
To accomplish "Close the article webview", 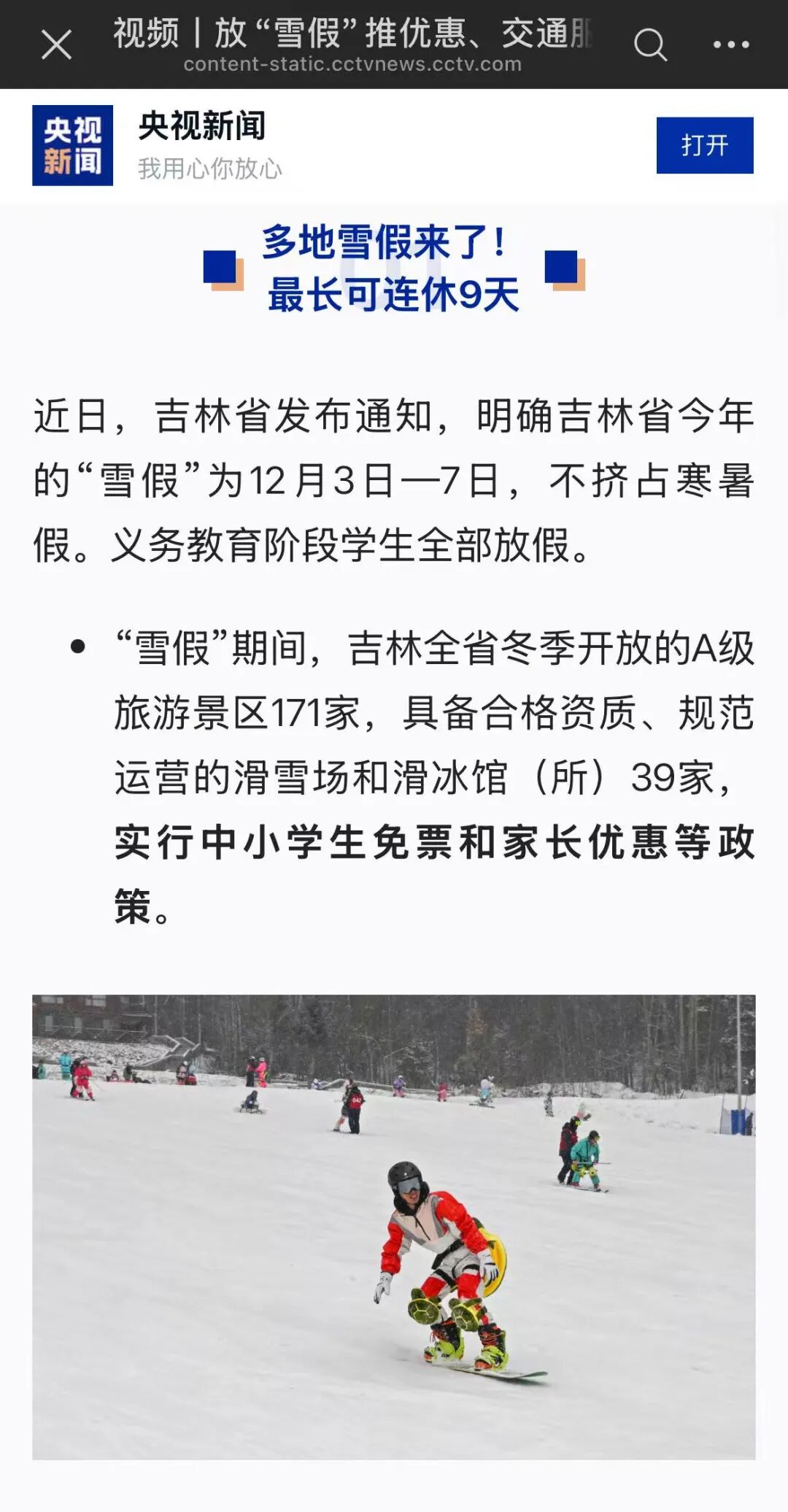I will (x=56, y=45).
